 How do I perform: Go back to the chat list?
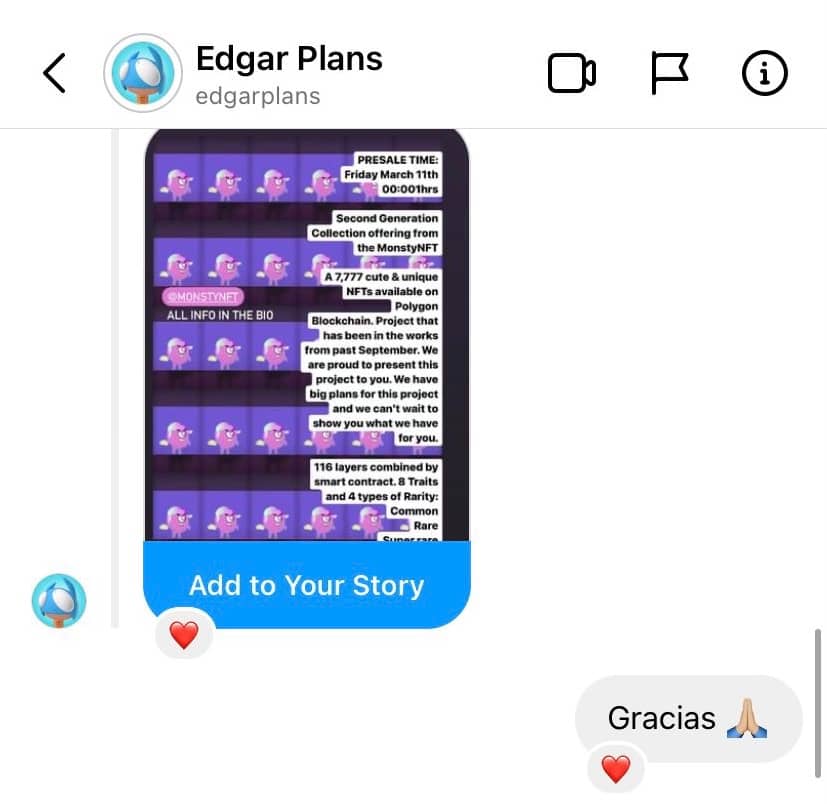coord(54,73)
